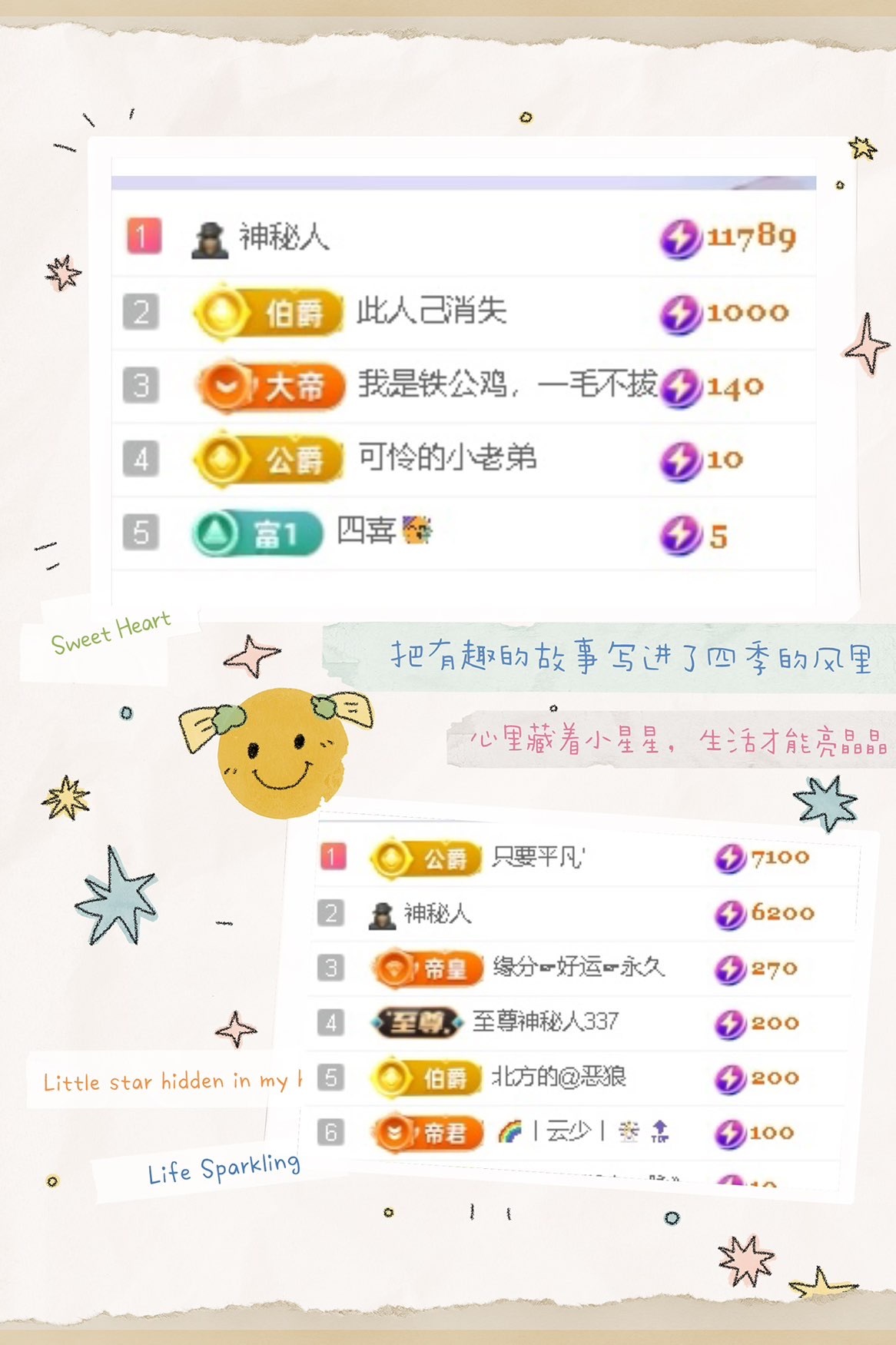Click the rank 5 number beside 北方的@恶狼
Screen dimensions: 896x1345
tap(330, 1078)
